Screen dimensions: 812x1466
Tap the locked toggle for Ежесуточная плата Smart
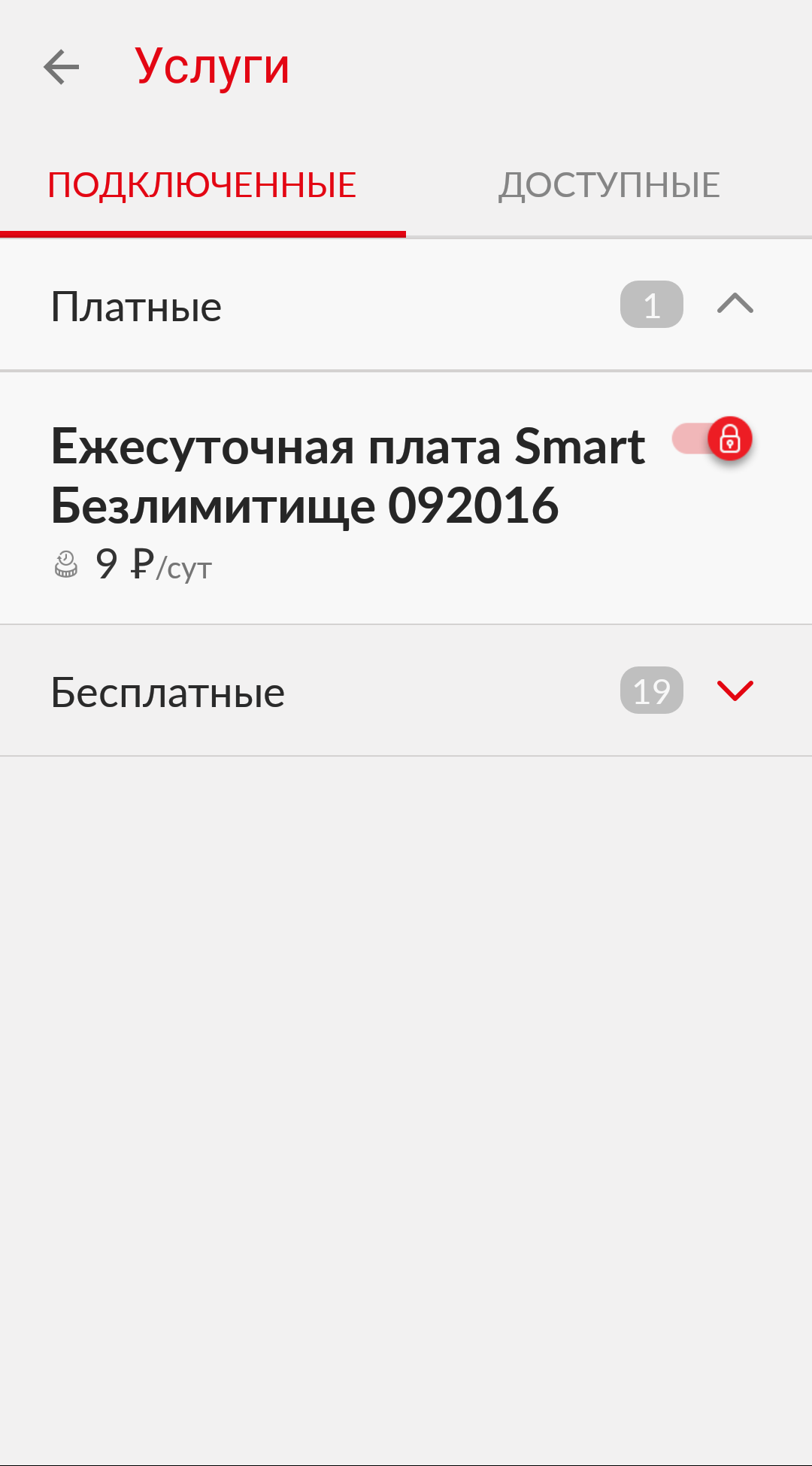tap(714, 439)
